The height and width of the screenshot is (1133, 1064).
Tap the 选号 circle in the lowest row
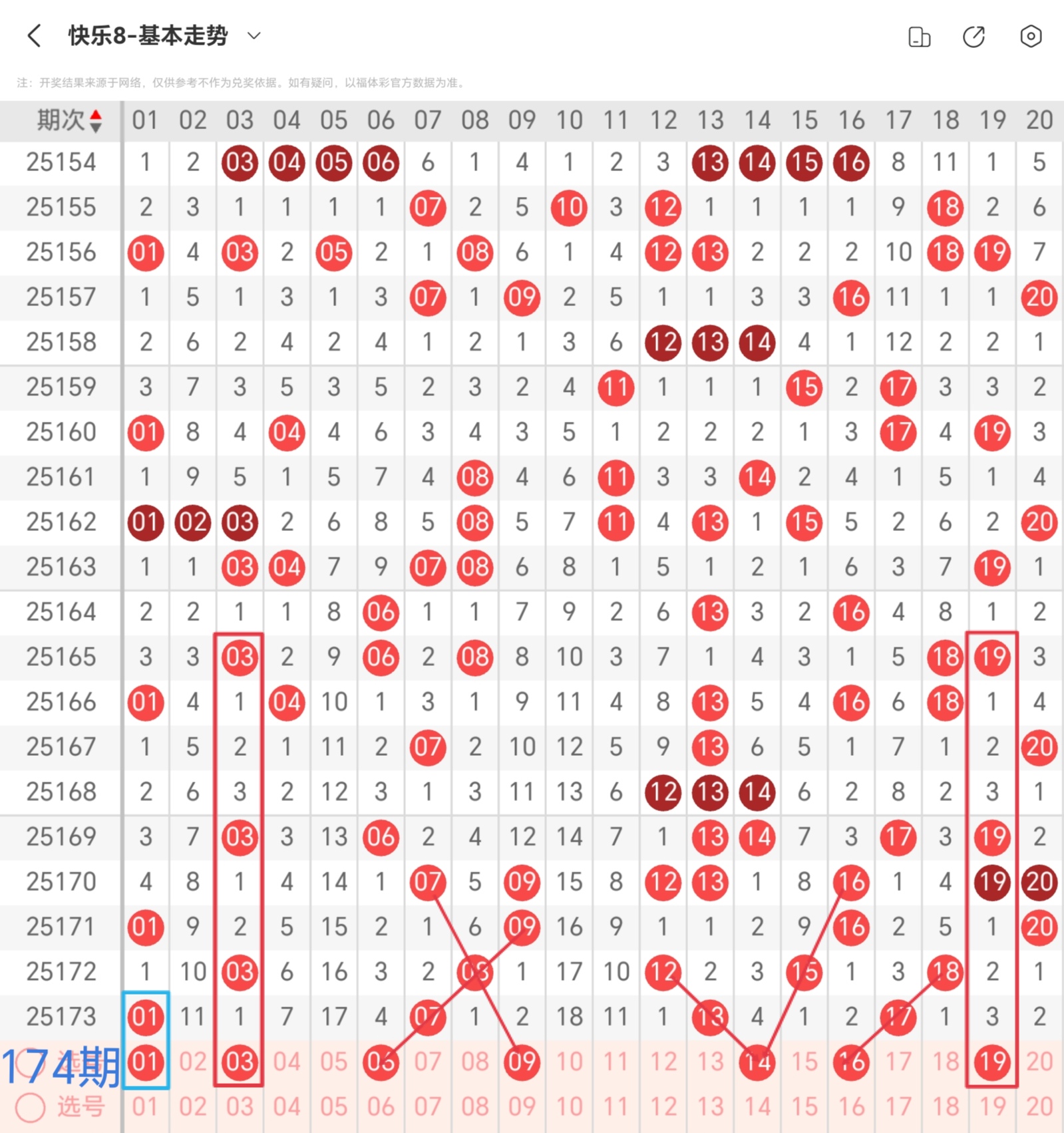[x=31, y=1106]
